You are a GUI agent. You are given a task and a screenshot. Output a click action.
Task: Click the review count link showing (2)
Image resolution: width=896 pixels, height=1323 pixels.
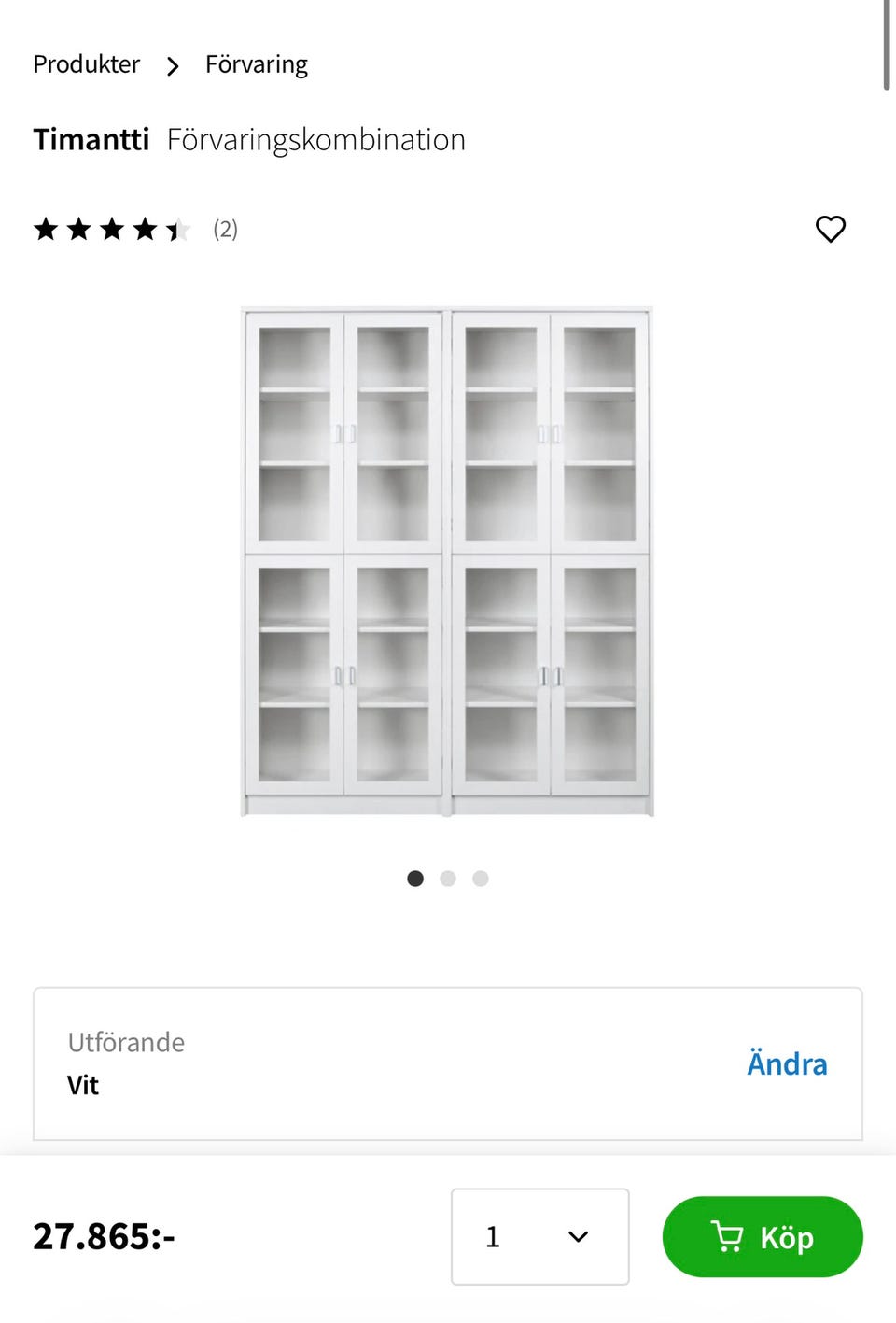225,229
